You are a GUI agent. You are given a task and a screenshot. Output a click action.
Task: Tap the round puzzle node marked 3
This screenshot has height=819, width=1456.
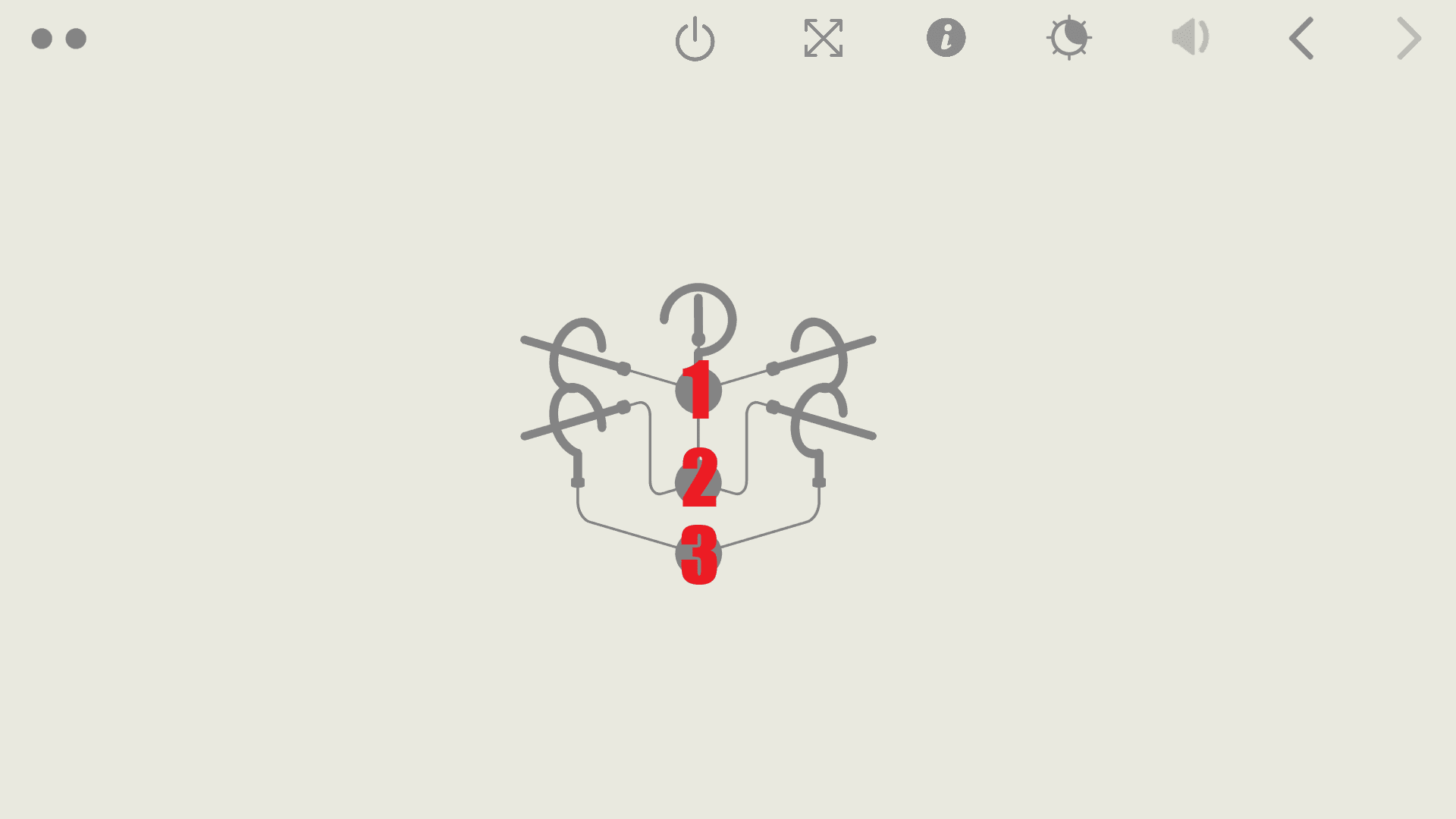(698, 554)
